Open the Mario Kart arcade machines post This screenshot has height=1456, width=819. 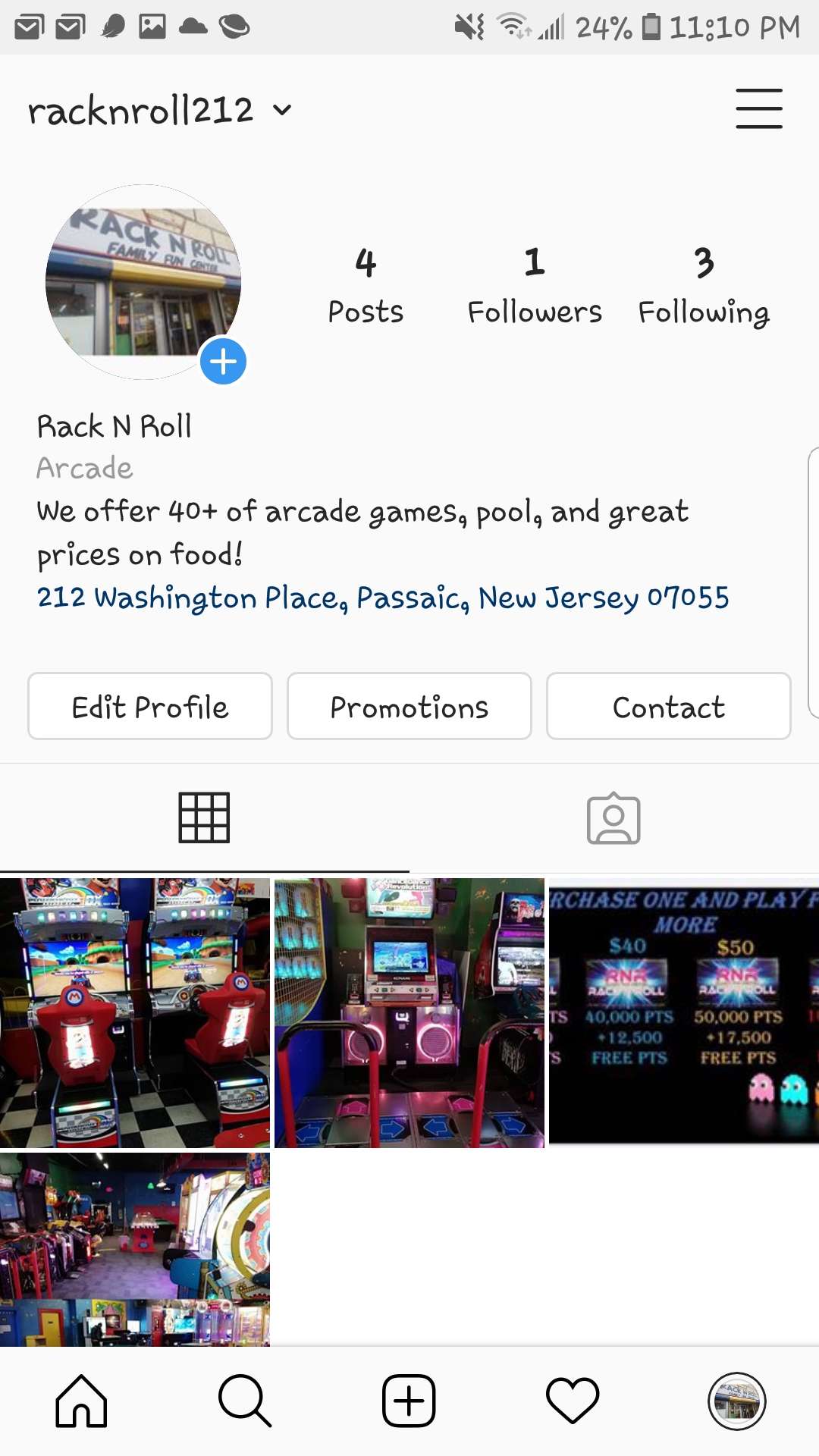tap(135, 1012)
